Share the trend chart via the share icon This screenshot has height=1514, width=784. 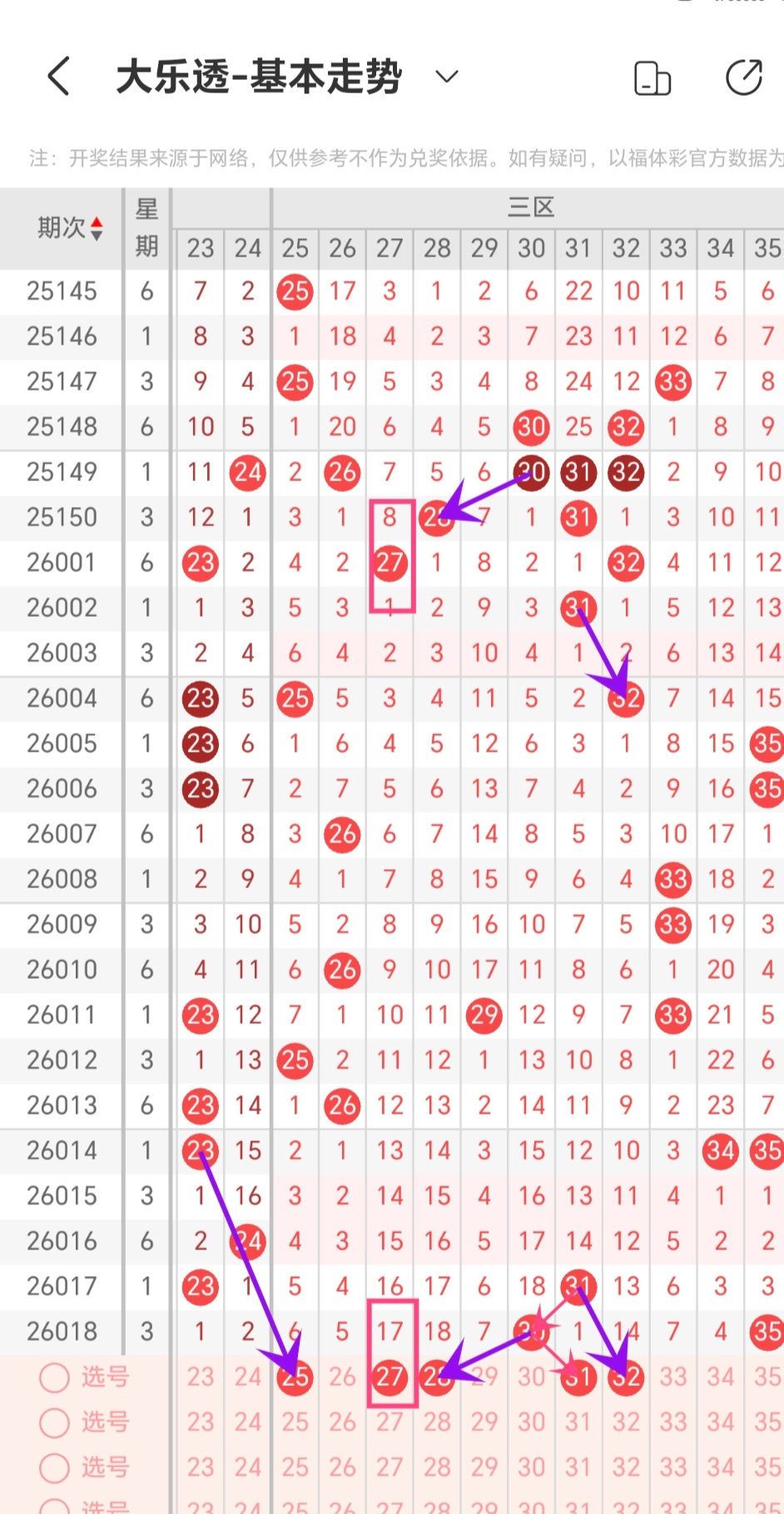coord(743,78)
